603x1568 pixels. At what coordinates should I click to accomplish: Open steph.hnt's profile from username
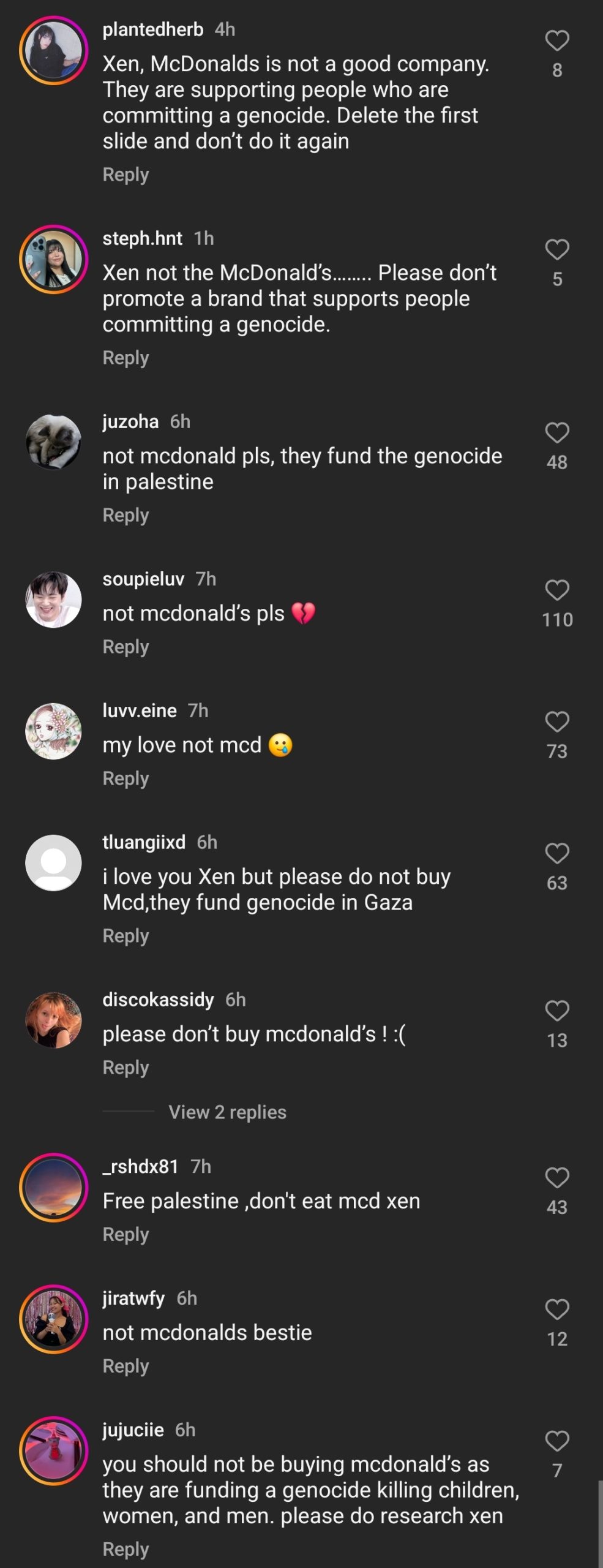point(142,238)
